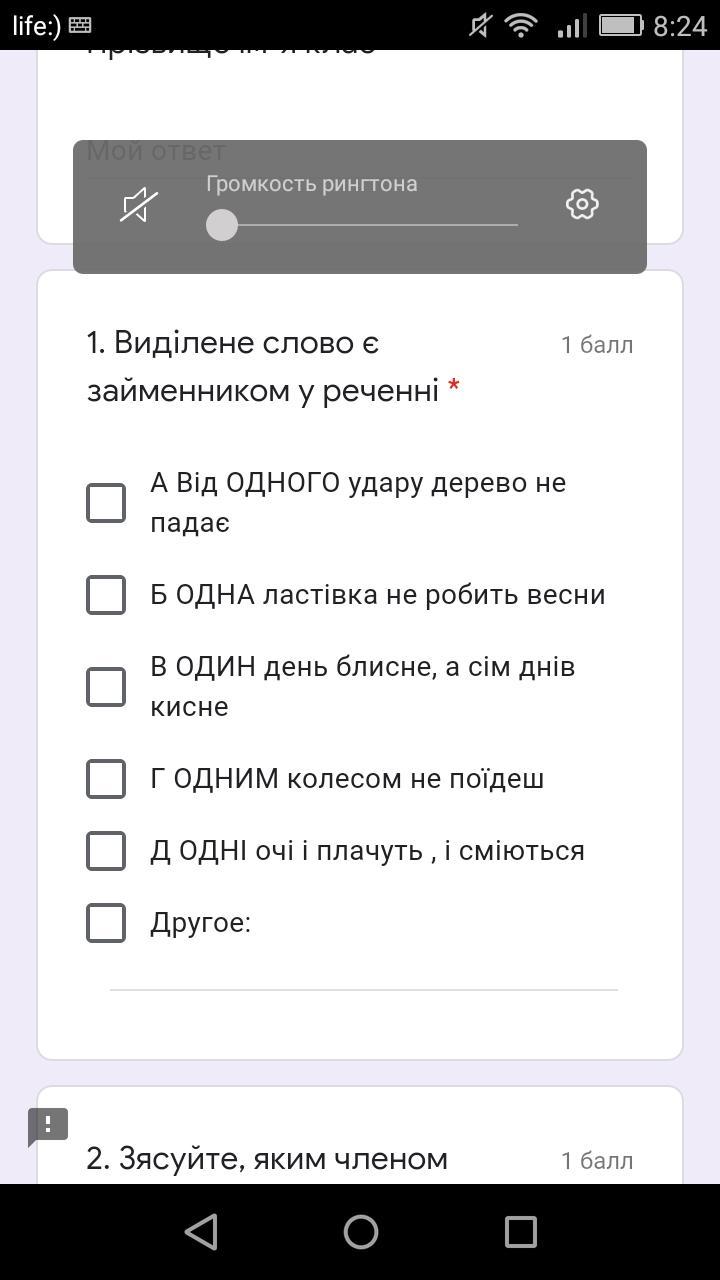
Task: Check option А Від ОДНОГО удару
Action: [x=106, y=503]
